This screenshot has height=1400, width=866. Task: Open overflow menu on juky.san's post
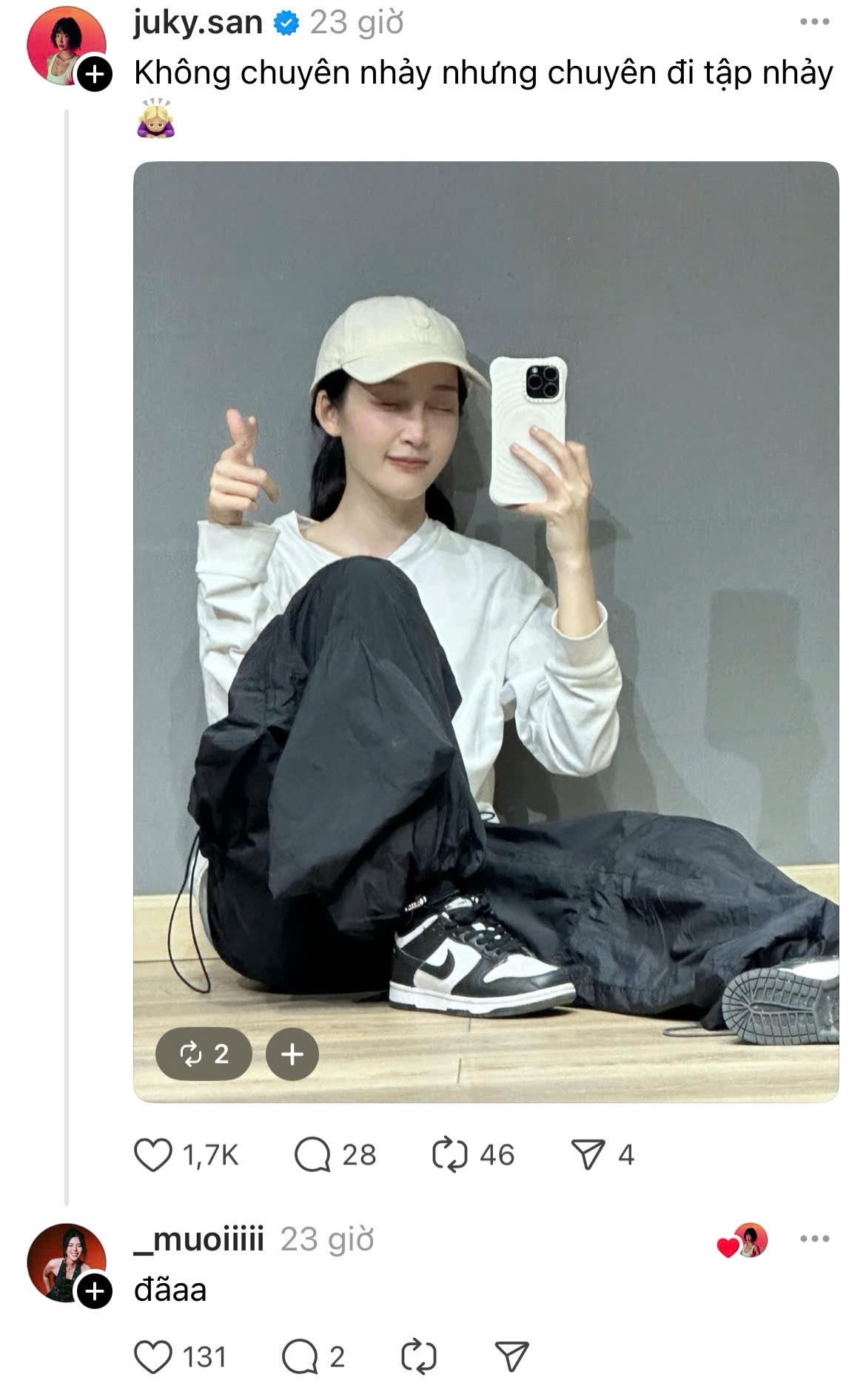click(814, 23)
